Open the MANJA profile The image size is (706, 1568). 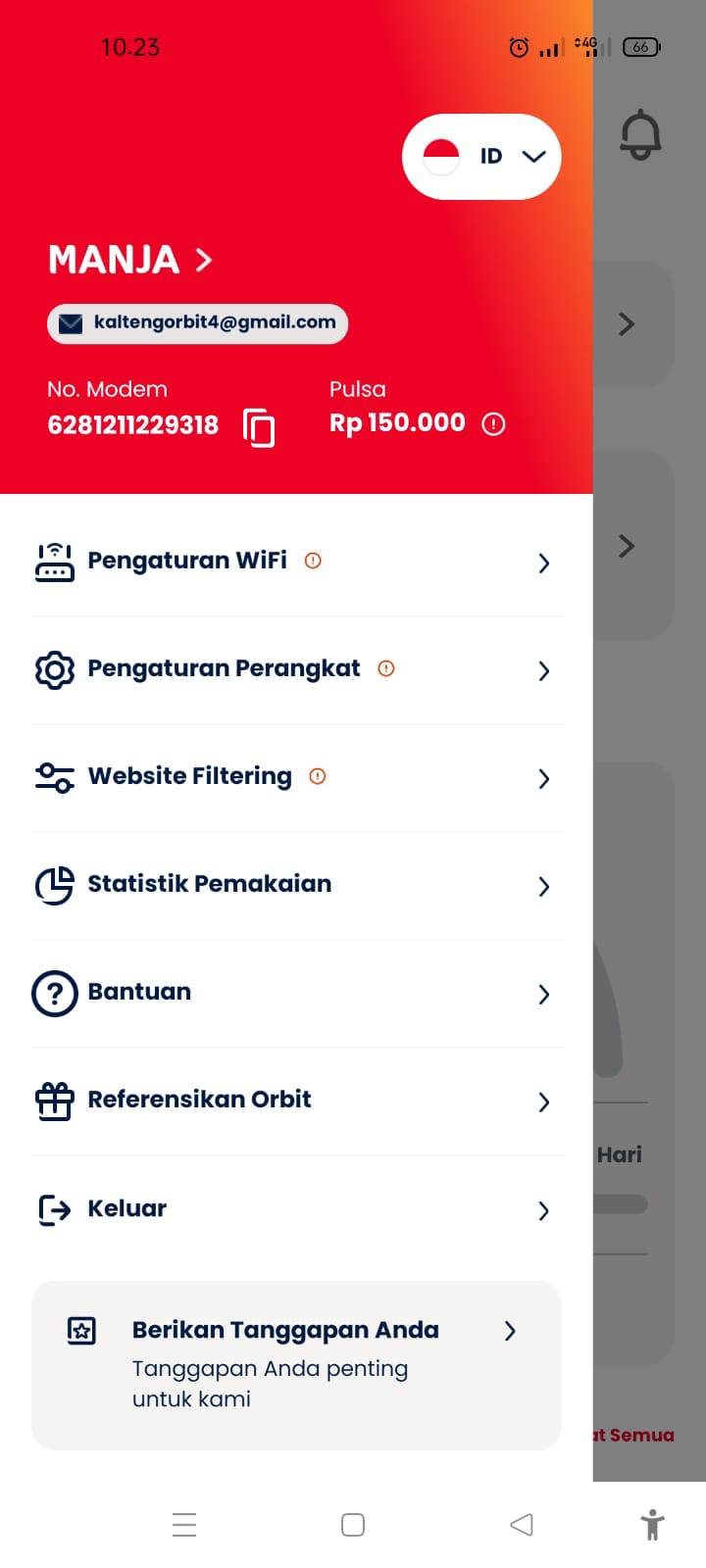pos(130,260)
